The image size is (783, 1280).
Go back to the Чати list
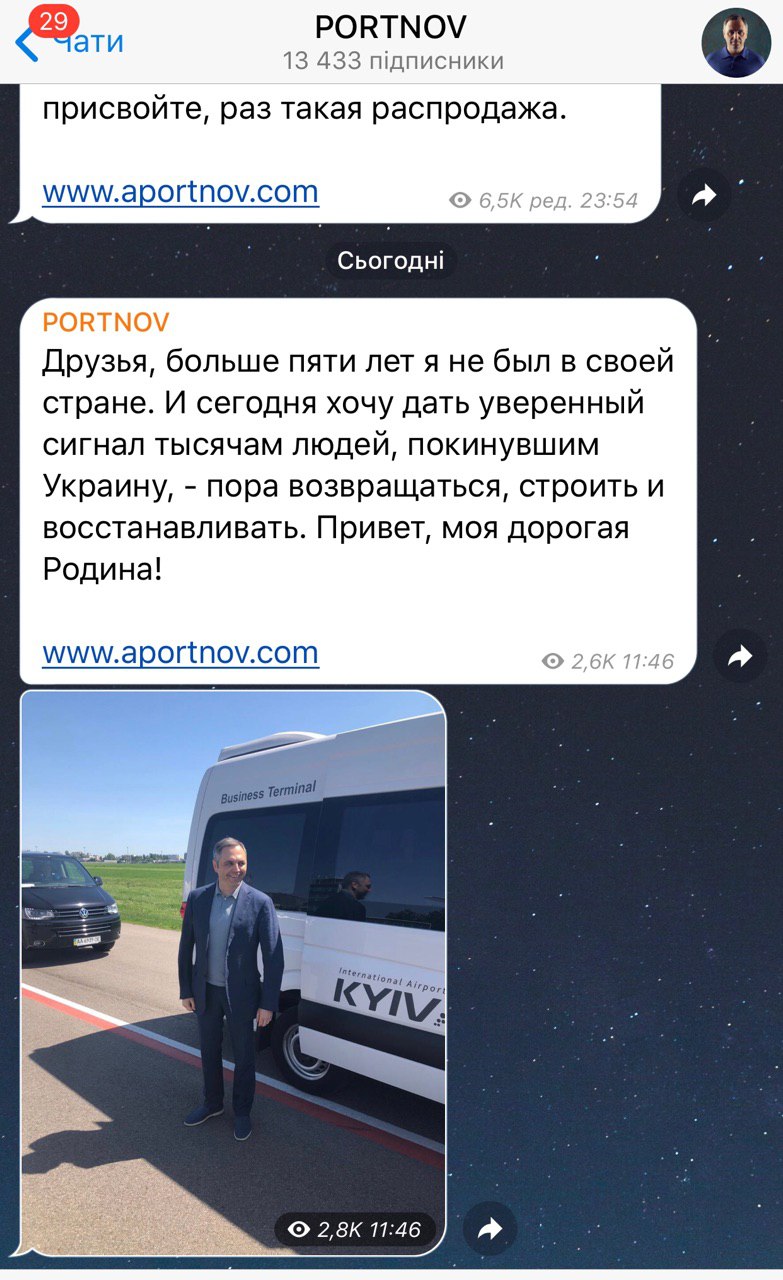[x=70, y=42]
